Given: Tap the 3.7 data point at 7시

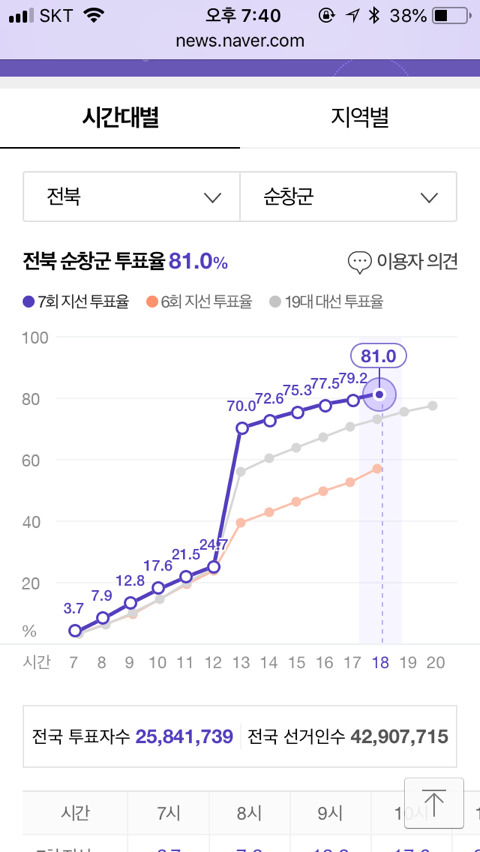Looking at the screenshot, I should coord(75,630).
